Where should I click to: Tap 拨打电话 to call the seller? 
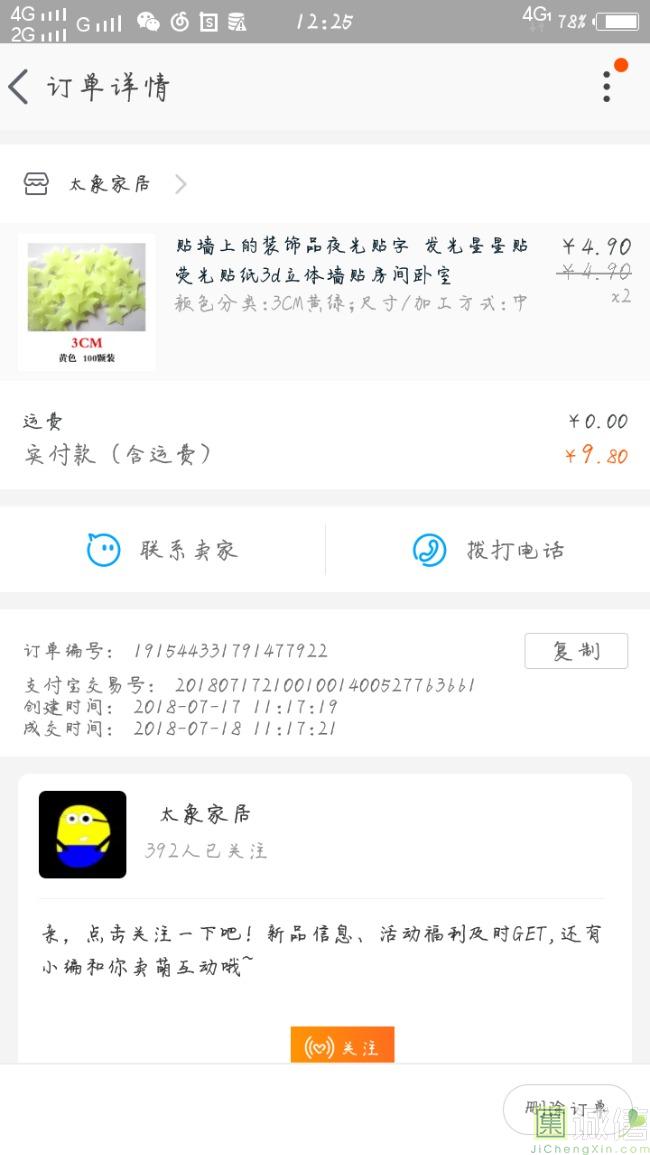click(x=487, y=550)
